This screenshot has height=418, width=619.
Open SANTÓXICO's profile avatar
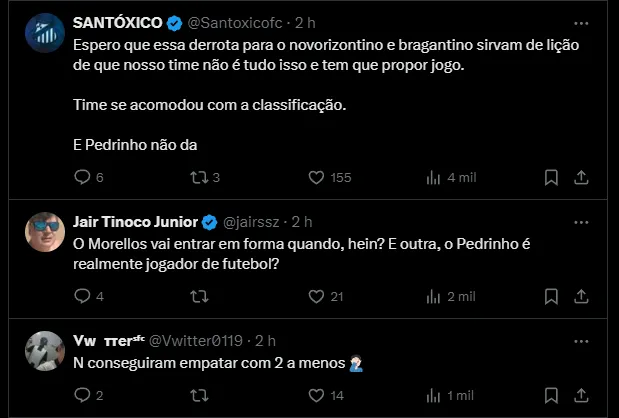(x=44, y=34)
